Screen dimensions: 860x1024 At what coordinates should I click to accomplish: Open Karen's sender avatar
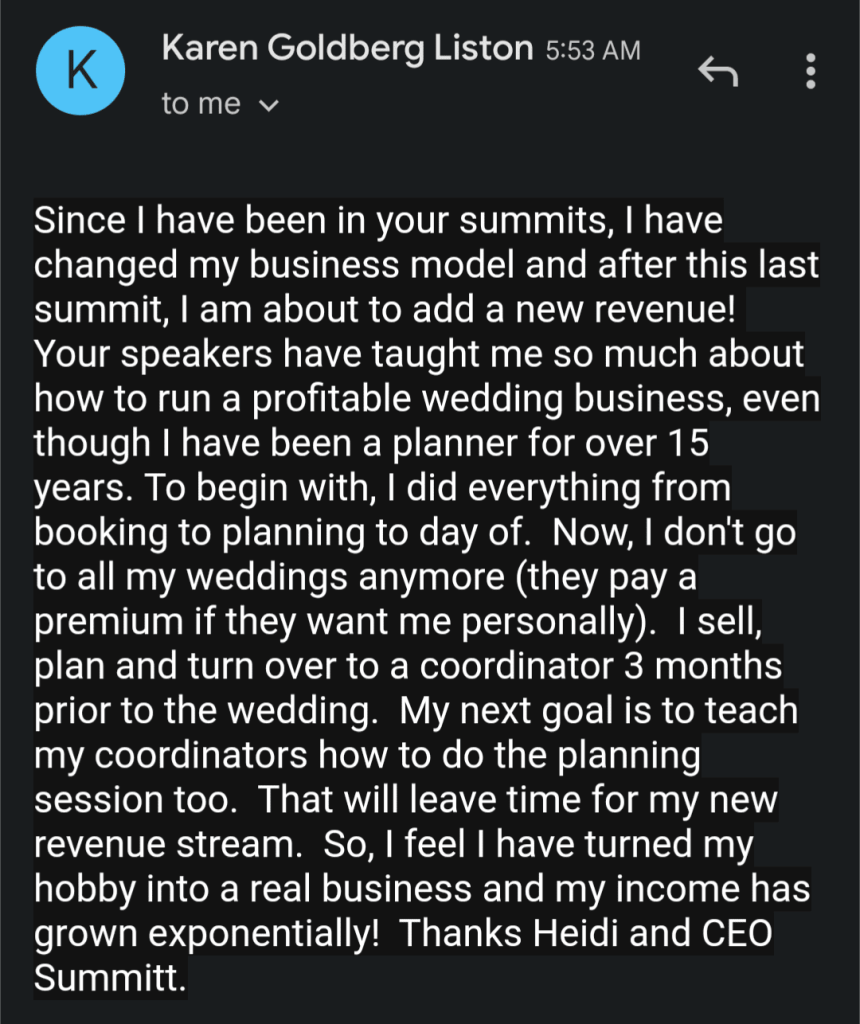(x=81, y=72)
